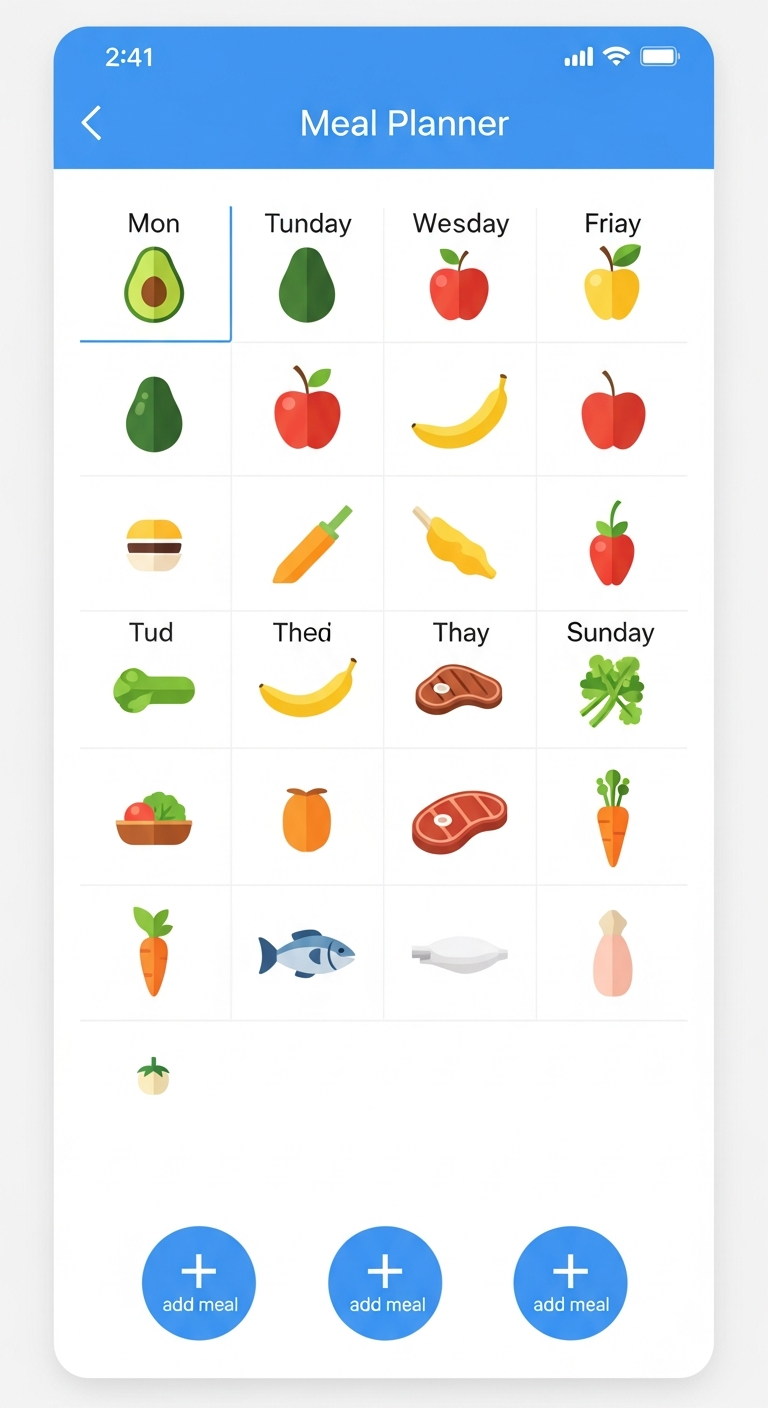Click the red apple icon under Wesday
Image resolution: width=768 pixels, height=1408 pixels.
[x=459, y=287]
